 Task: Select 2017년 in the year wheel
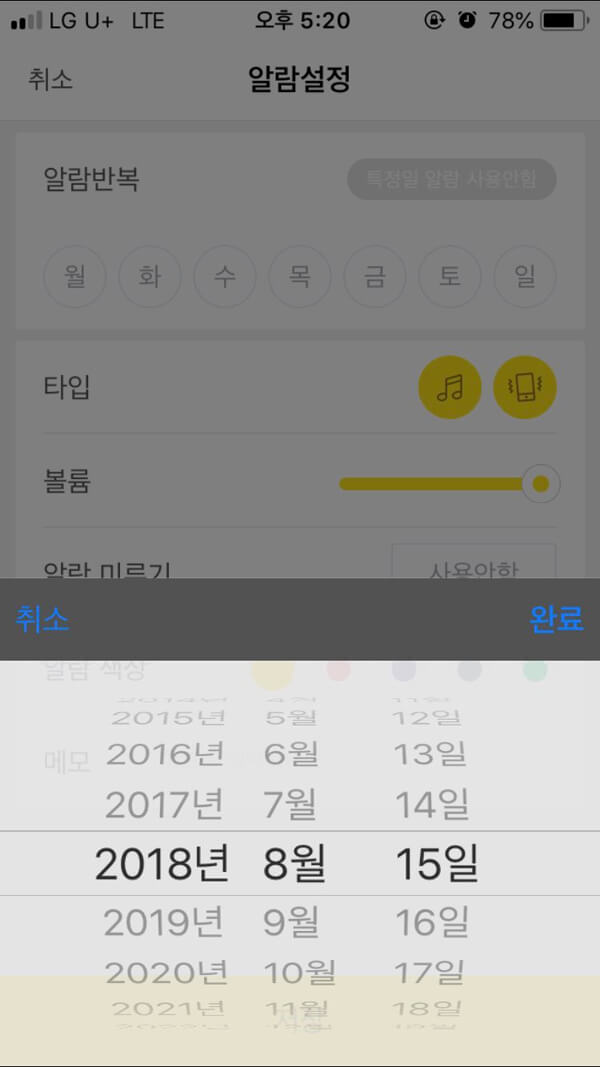(164, 805)
